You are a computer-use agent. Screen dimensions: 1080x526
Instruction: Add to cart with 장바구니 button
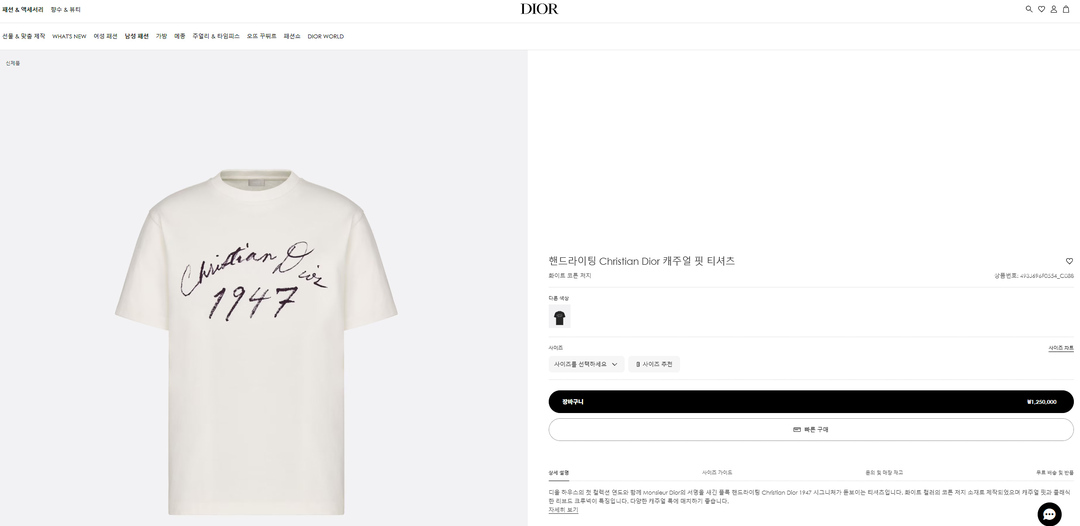click(810, 401)
